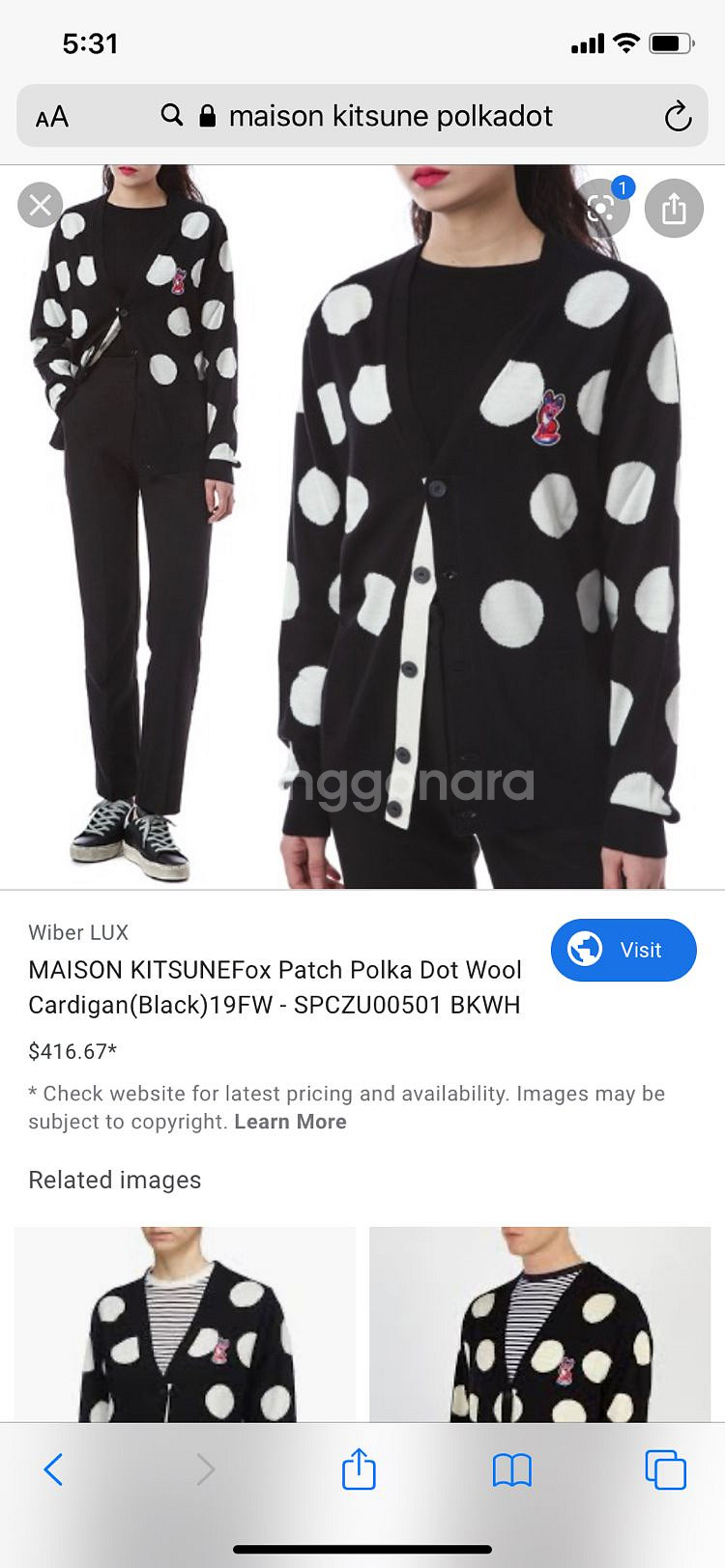Go back to the previous page

click(54, 1469)
